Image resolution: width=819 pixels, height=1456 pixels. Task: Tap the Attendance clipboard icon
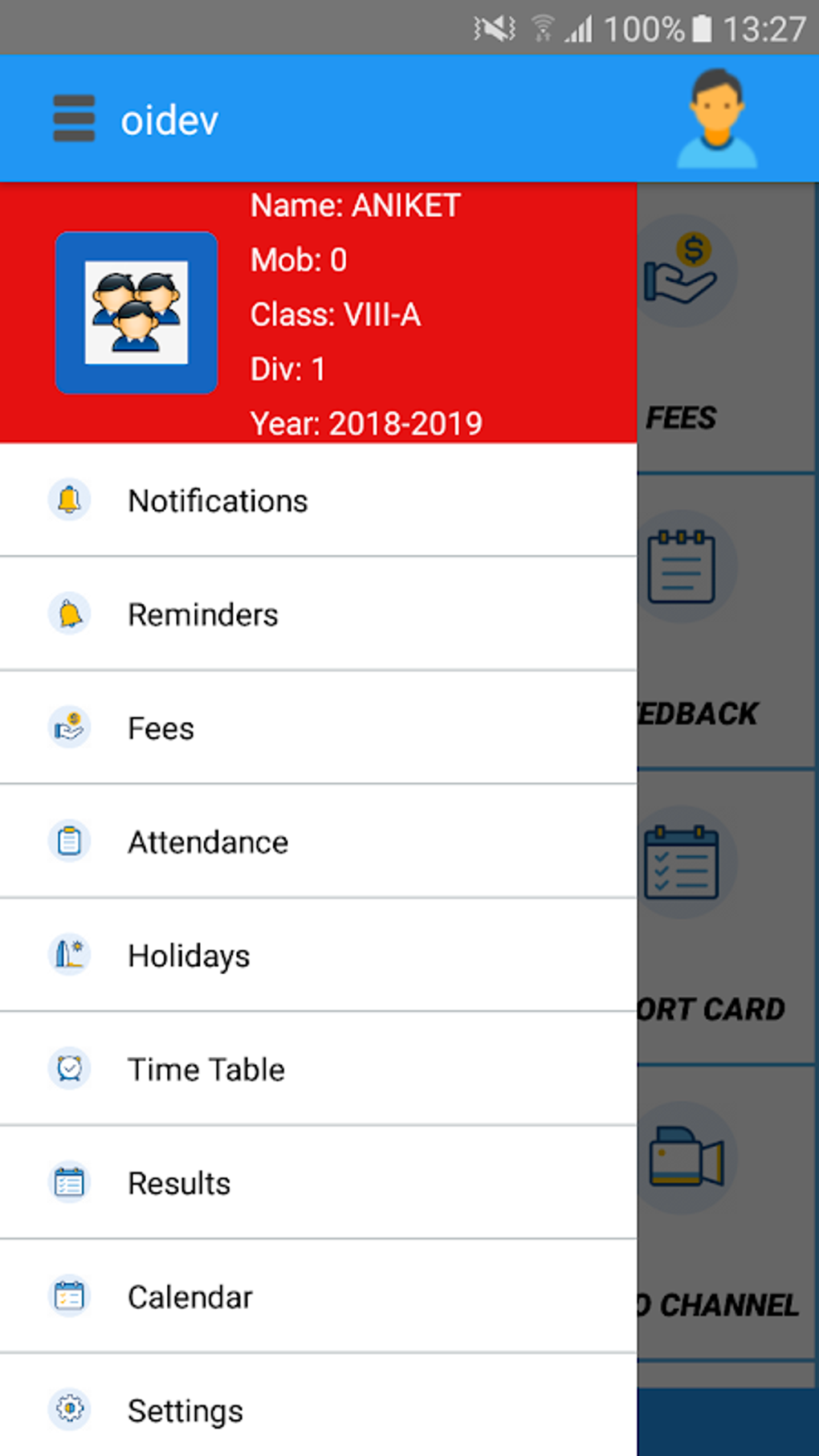tap(70, 842)
